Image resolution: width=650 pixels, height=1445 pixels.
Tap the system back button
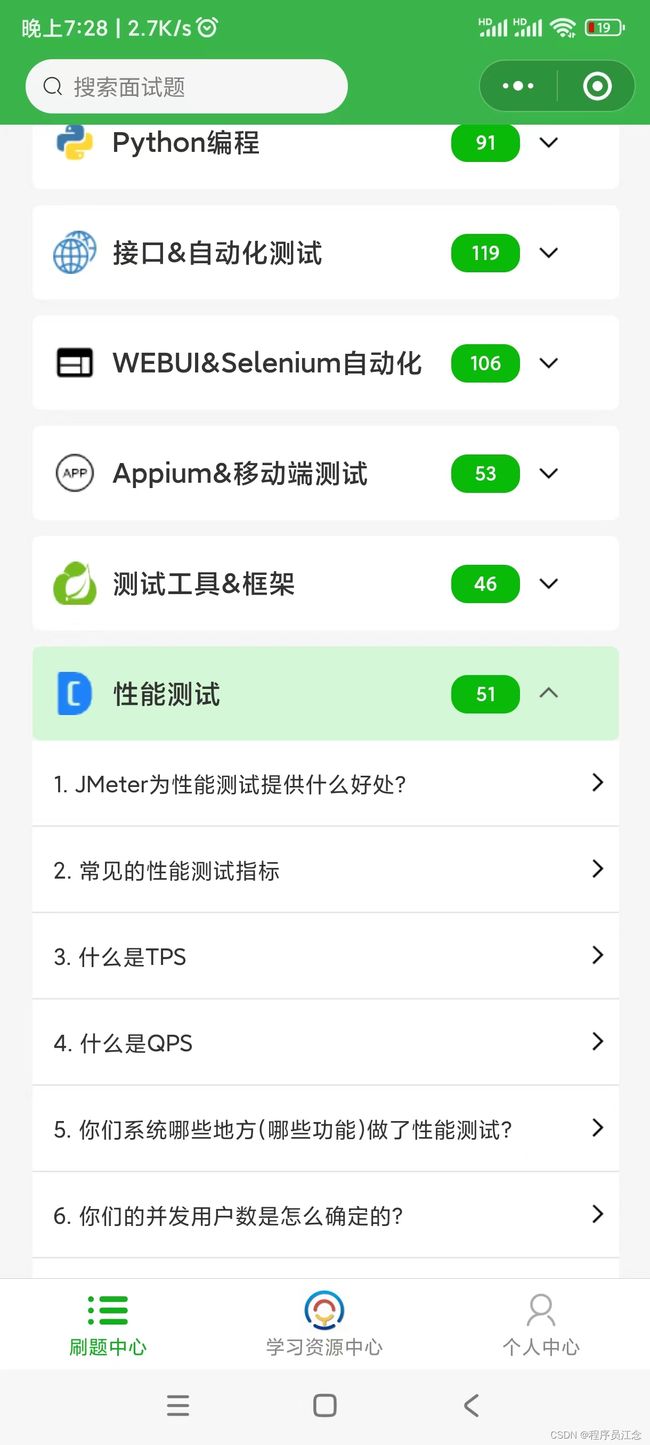click(471, 1405)
